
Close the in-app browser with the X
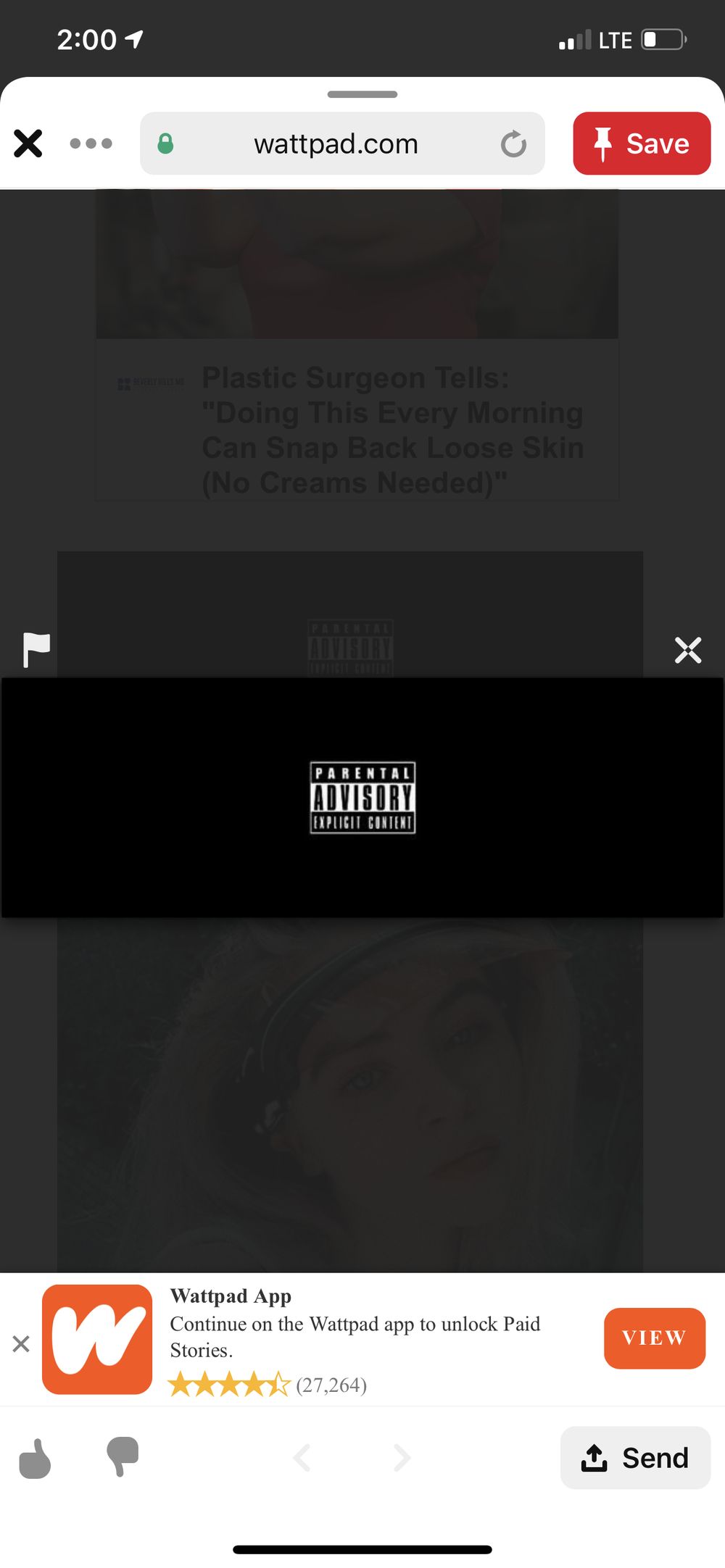click(x=28, y=143)
